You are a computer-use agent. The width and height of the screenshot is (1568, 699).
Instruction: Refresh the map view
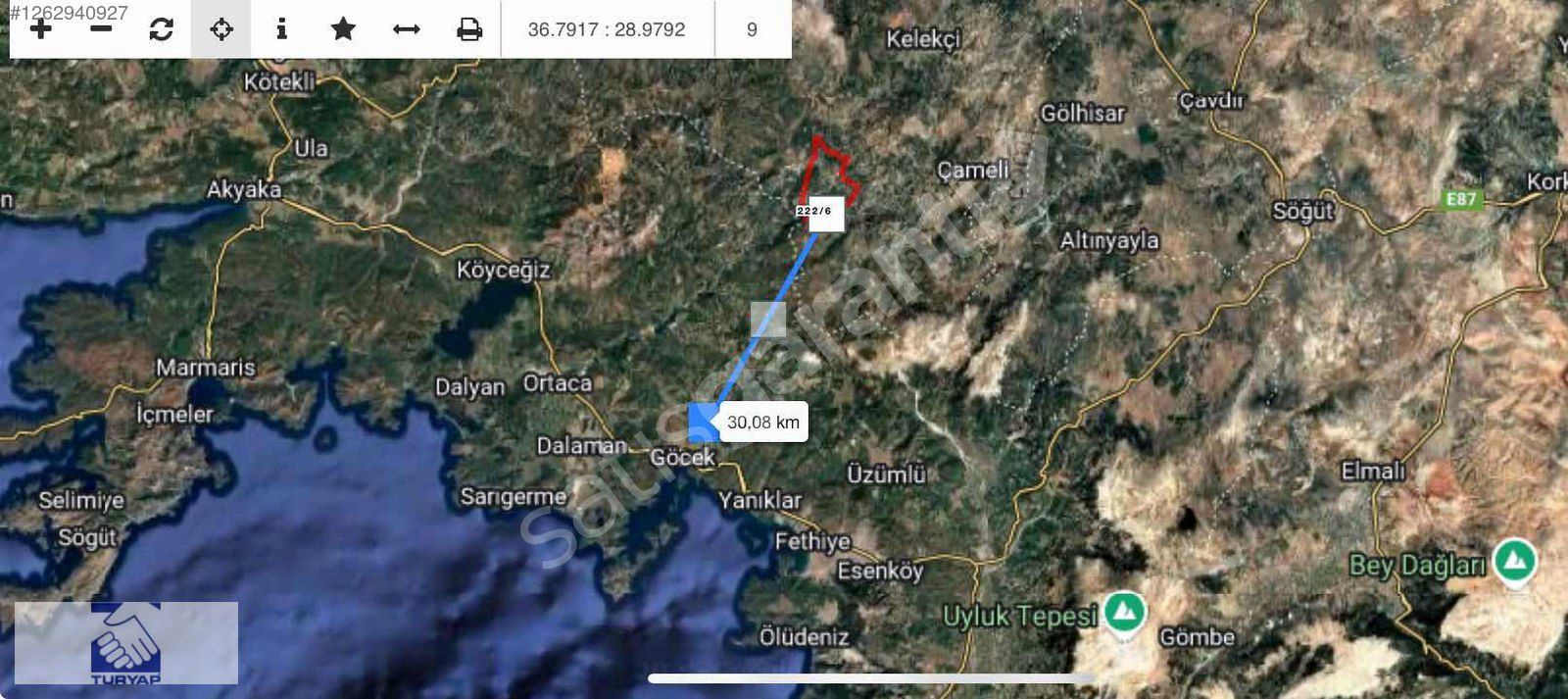pos(161,29)
